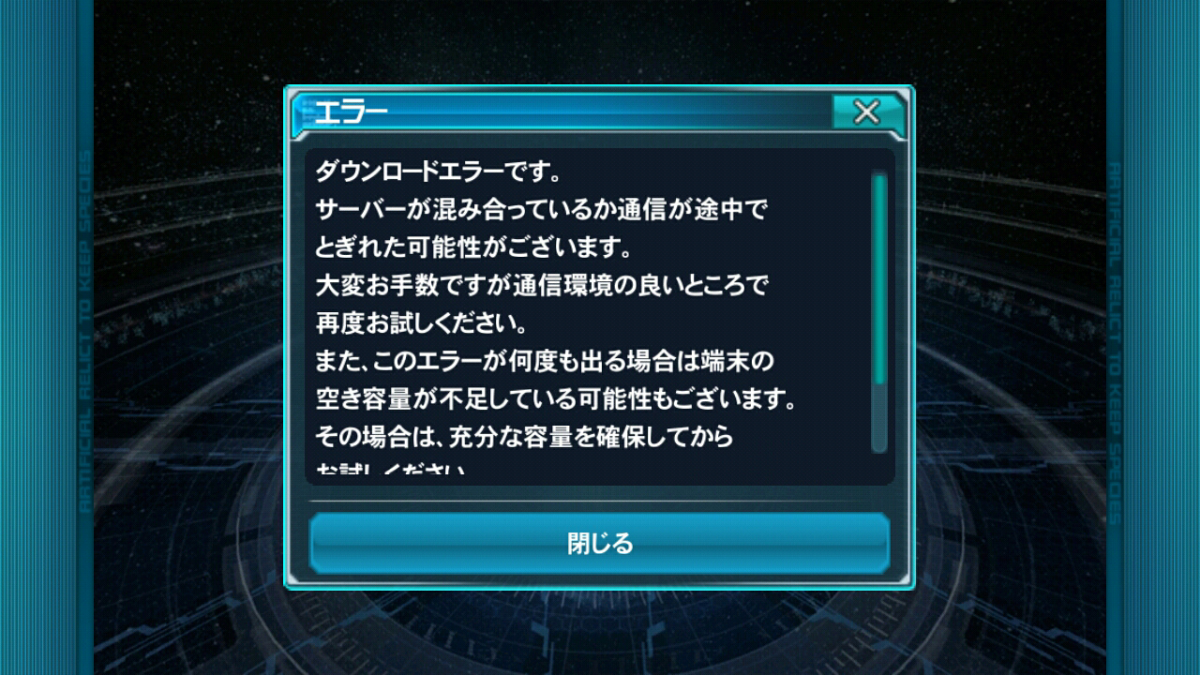Tap the 閉じる button
The height and width of the screenshot is (675, 1200).
[x=600, y=543]
